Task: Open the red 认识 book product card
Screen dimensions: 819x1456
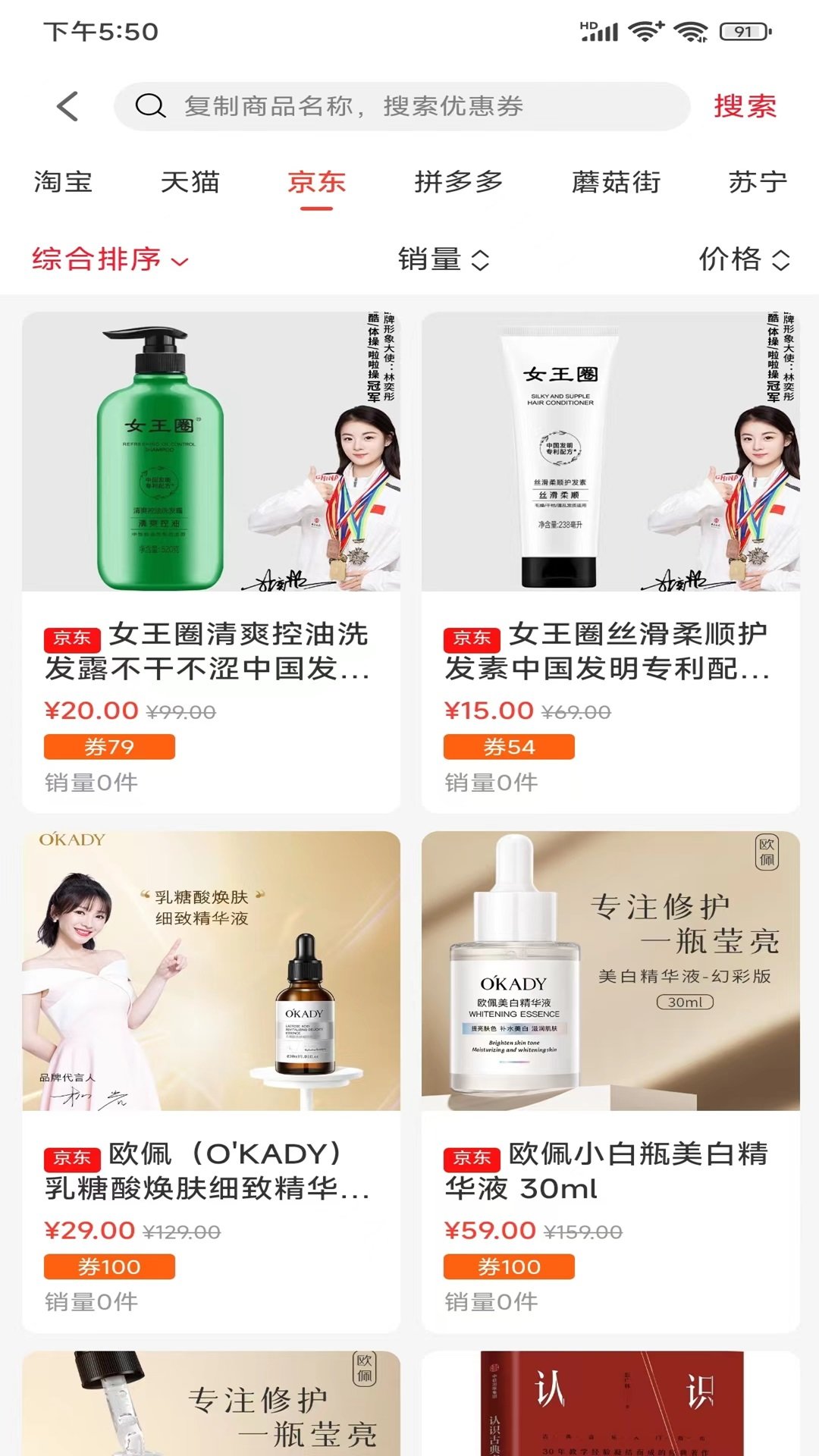Action: coord(610,1403)
